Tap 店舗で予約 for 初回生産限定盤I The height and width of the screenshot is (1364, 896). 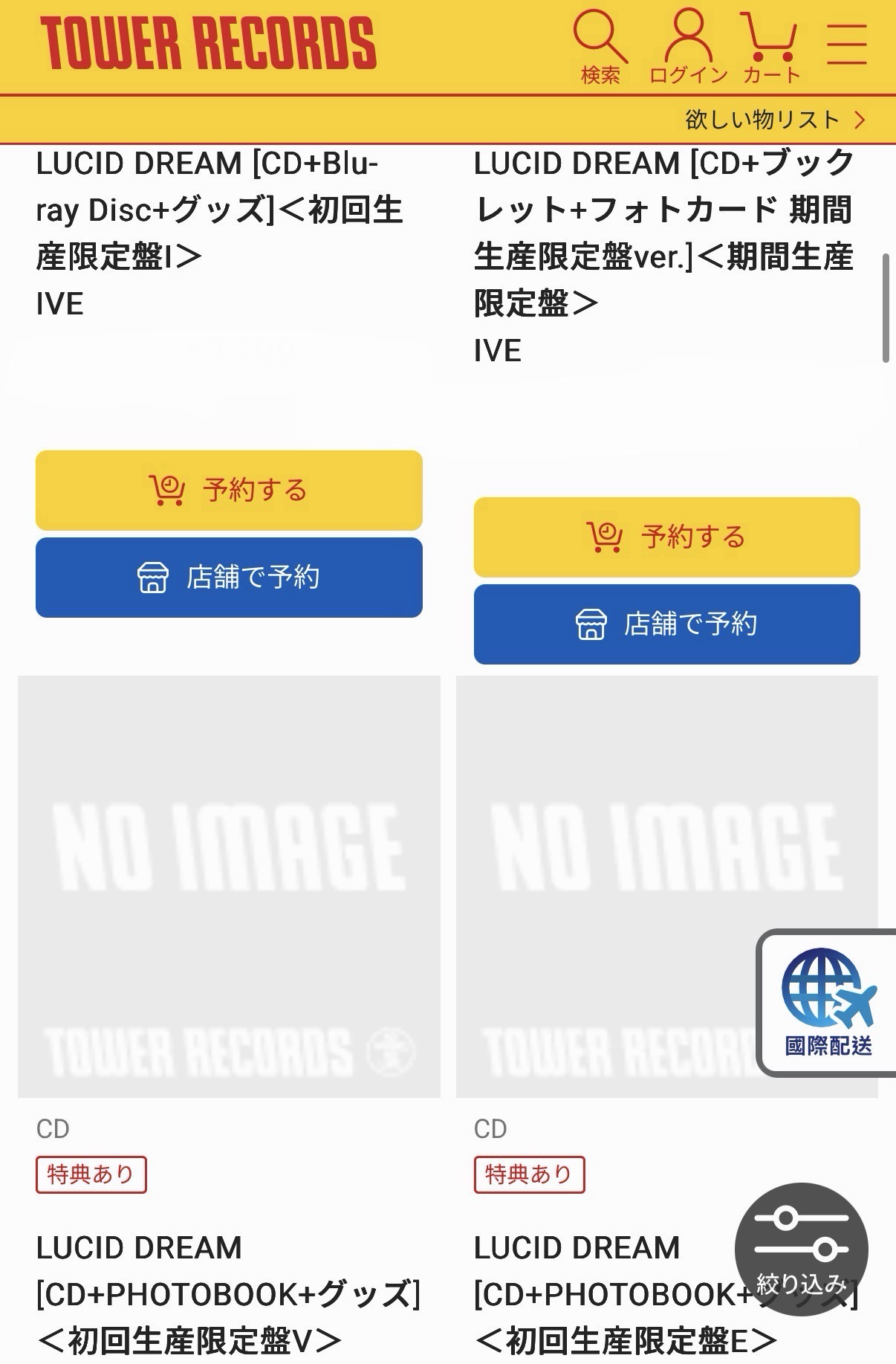pos(229,578)
